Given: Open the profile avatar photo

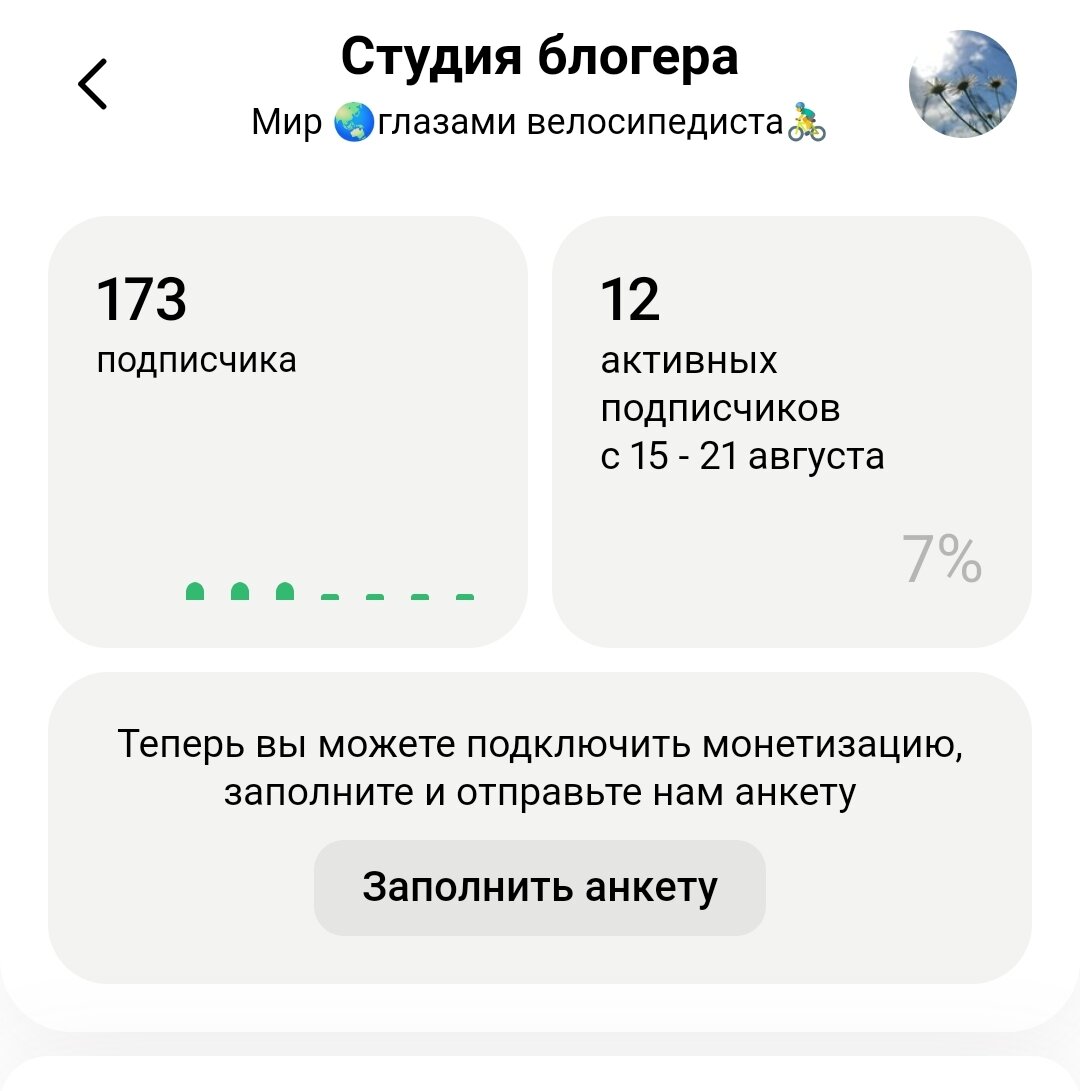Looking at the screenshot, I should pos(963,84).
